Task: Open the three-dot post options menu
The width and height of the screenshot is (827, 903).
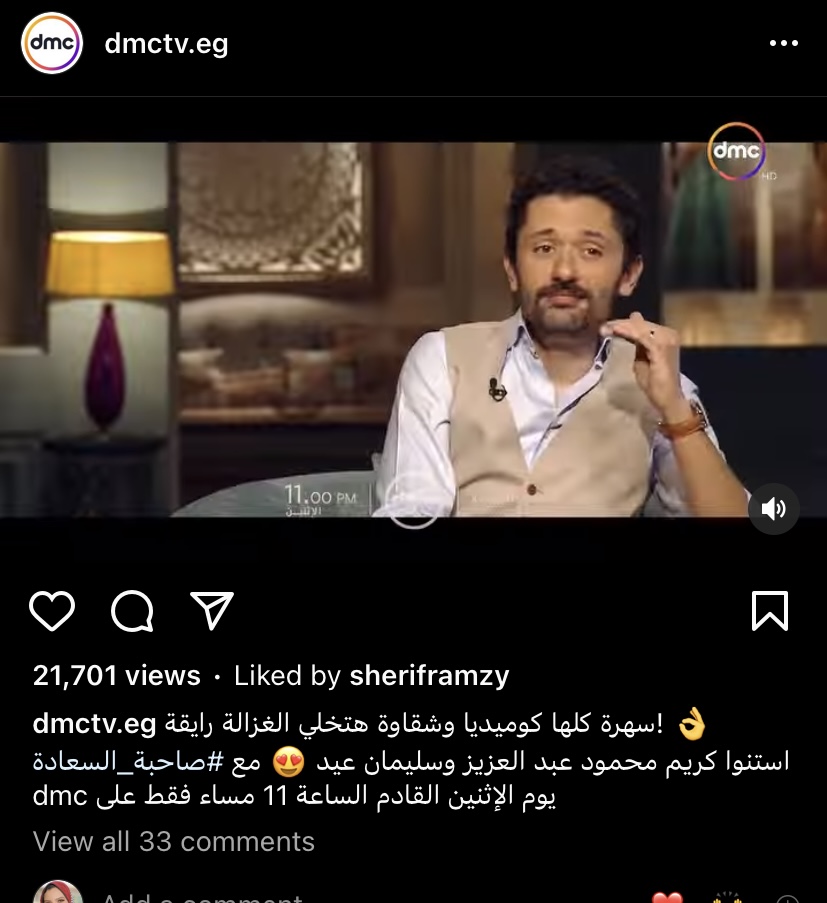Action: pos(783,44)
